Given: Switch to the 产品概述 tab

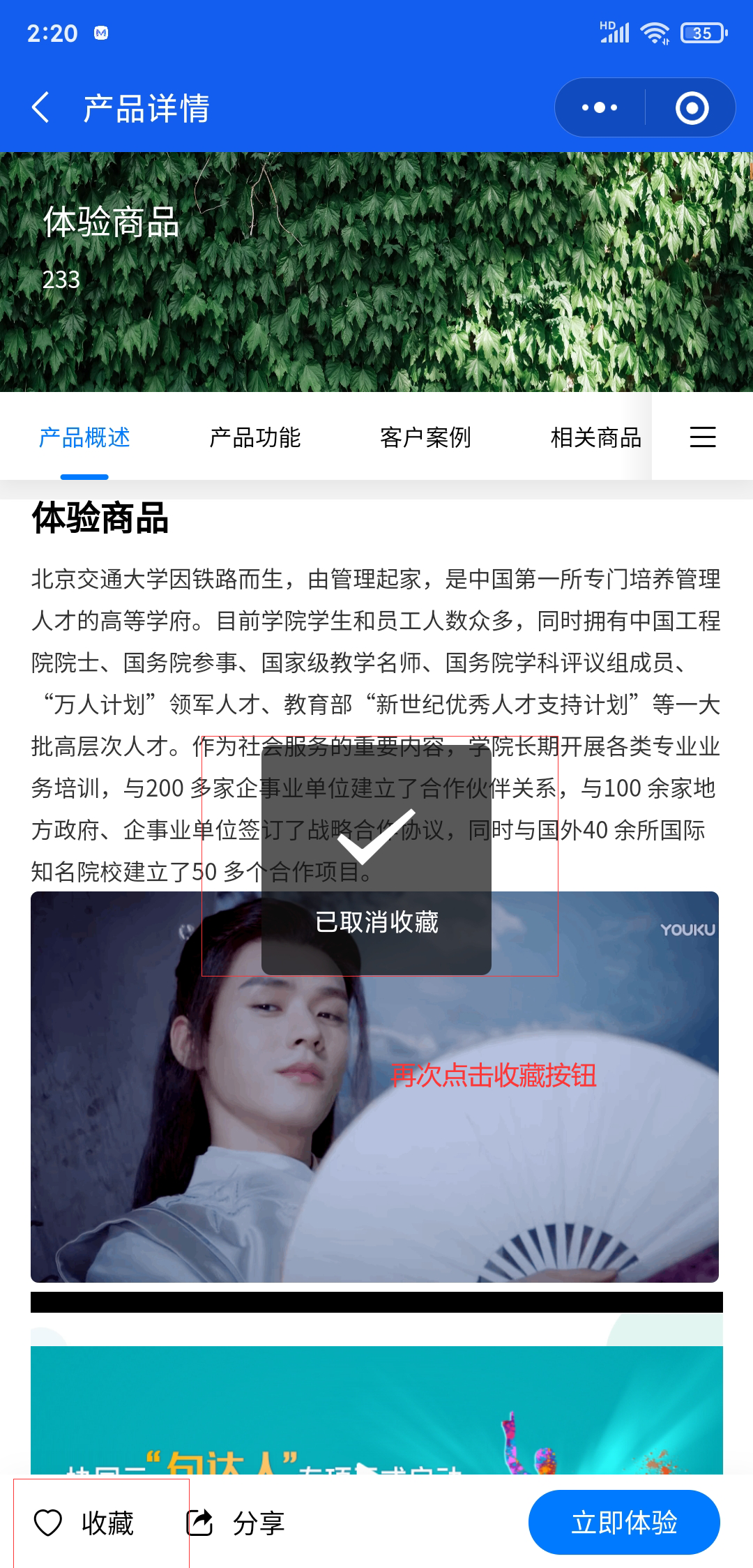Looking at the screenshot, I should coord(84,437).
